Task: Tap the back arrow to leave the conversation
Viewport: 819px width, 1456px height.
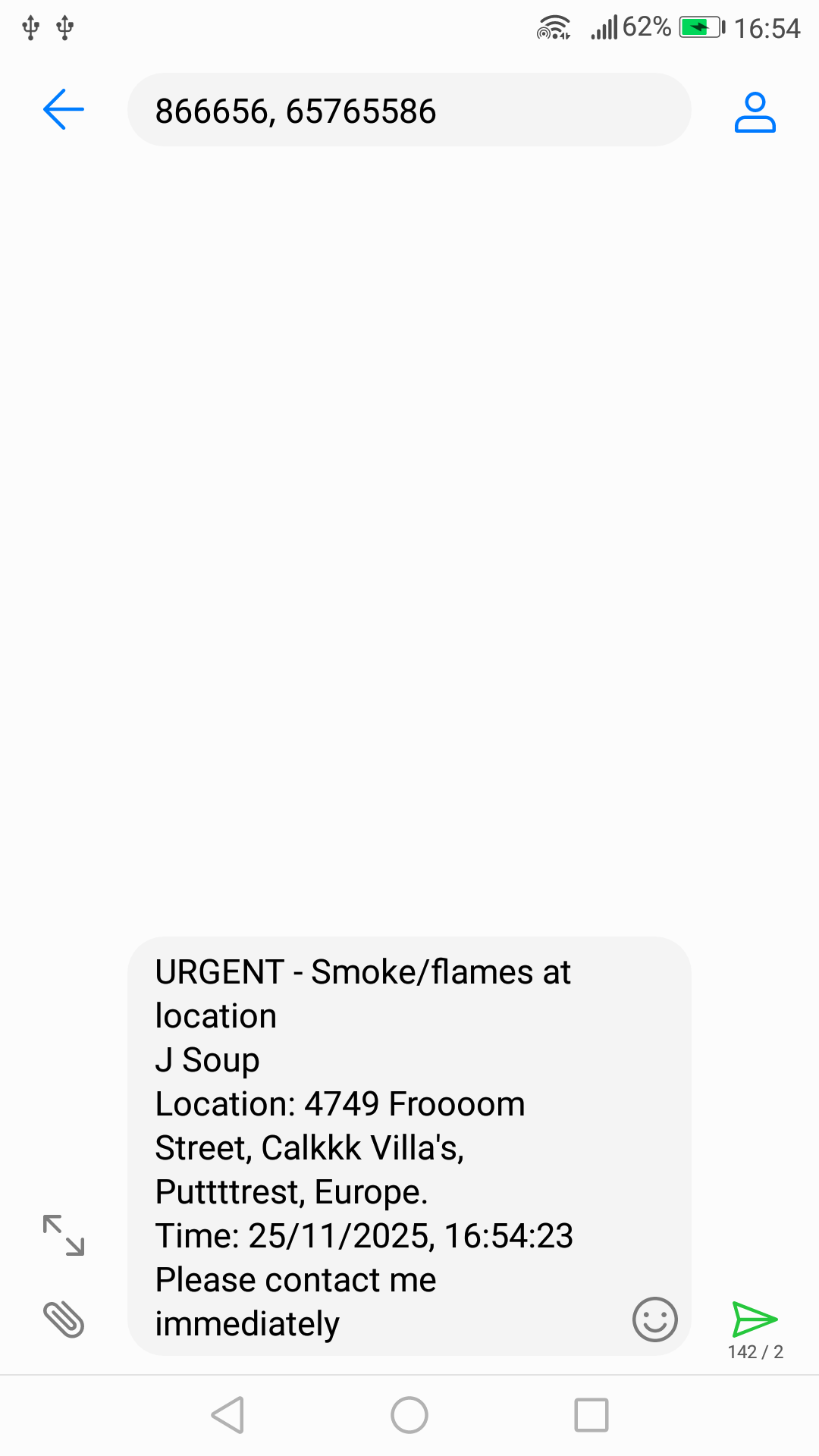Action: click(x=63, y=109)
